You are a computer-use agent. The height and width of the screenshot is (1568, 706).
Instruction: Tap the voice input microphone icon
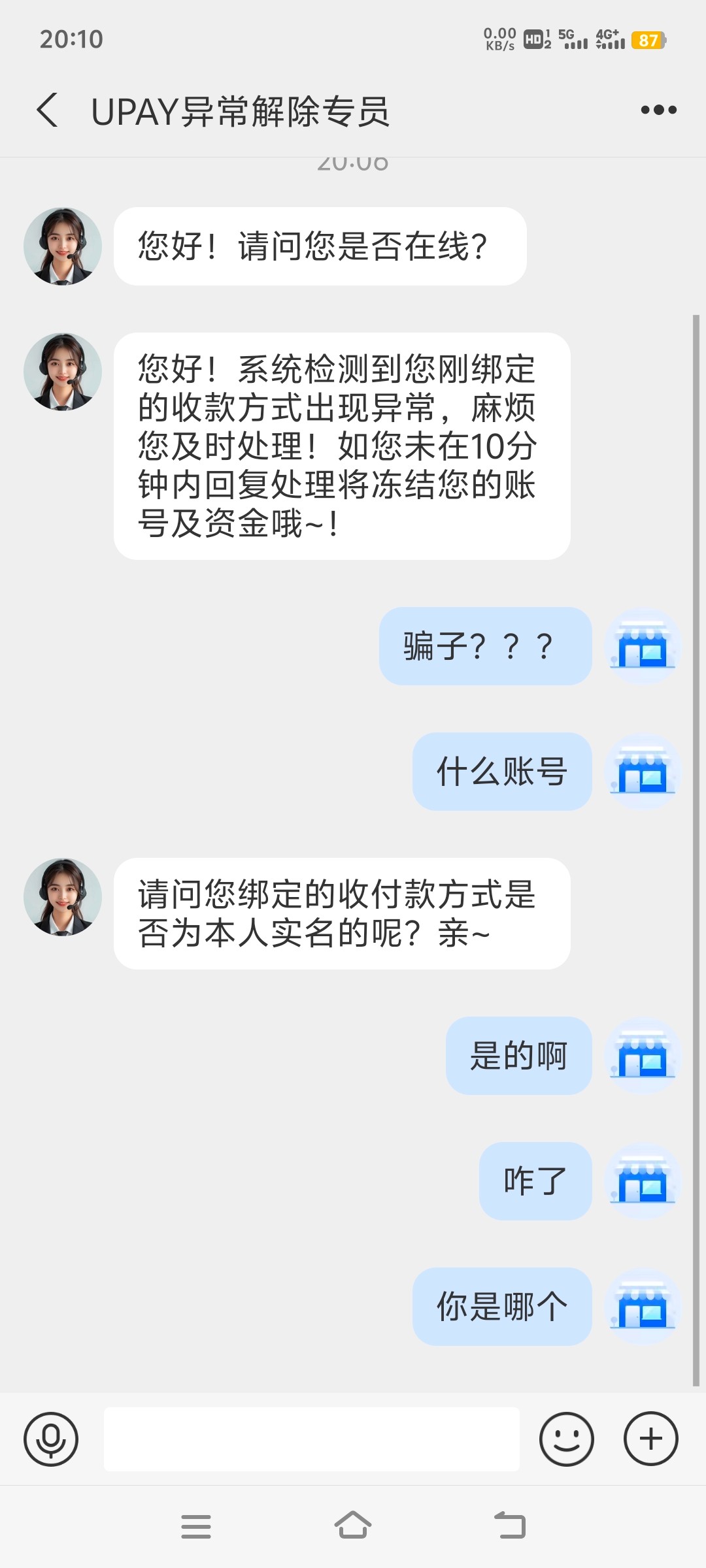[51, 1439]
